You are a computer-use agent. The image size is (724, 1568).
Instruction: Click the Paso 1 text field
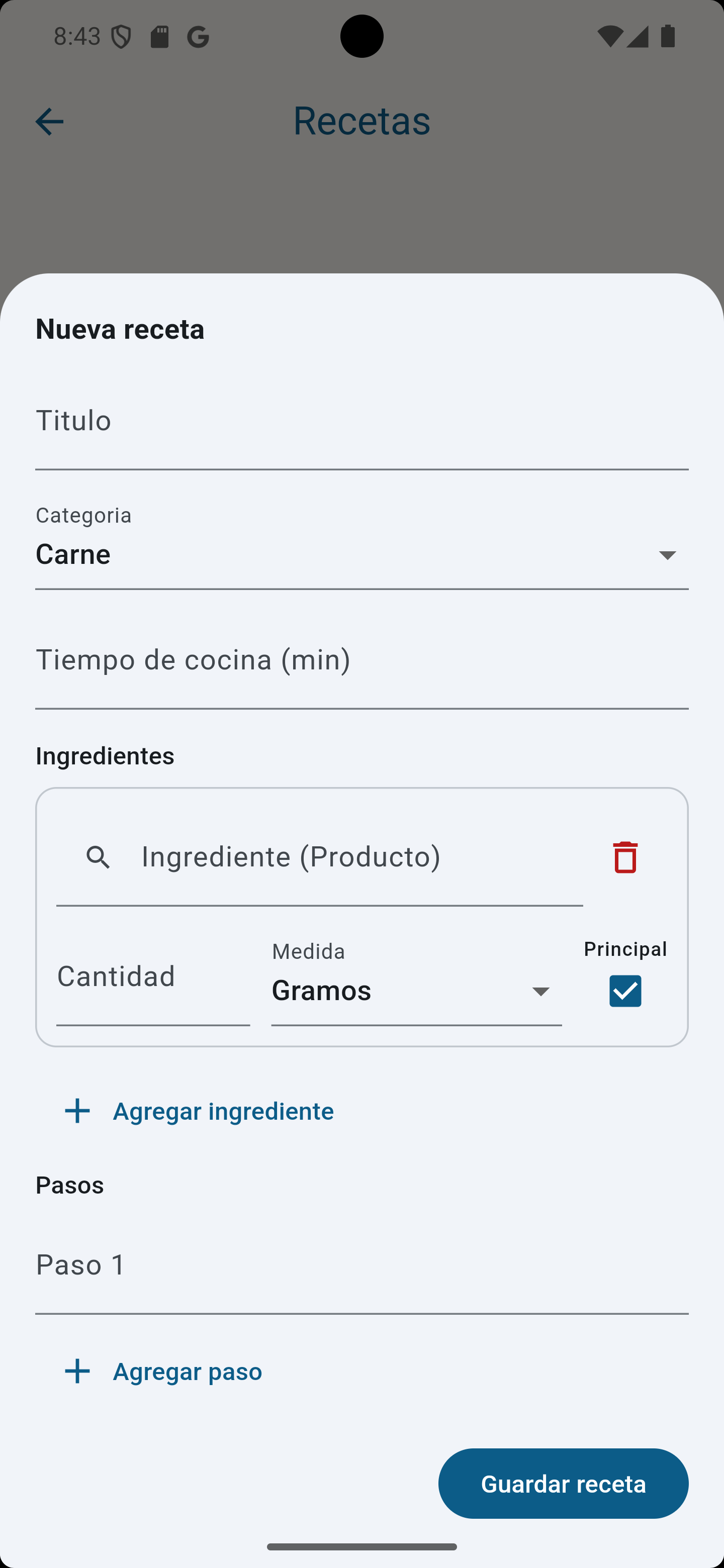(361, 1264)
